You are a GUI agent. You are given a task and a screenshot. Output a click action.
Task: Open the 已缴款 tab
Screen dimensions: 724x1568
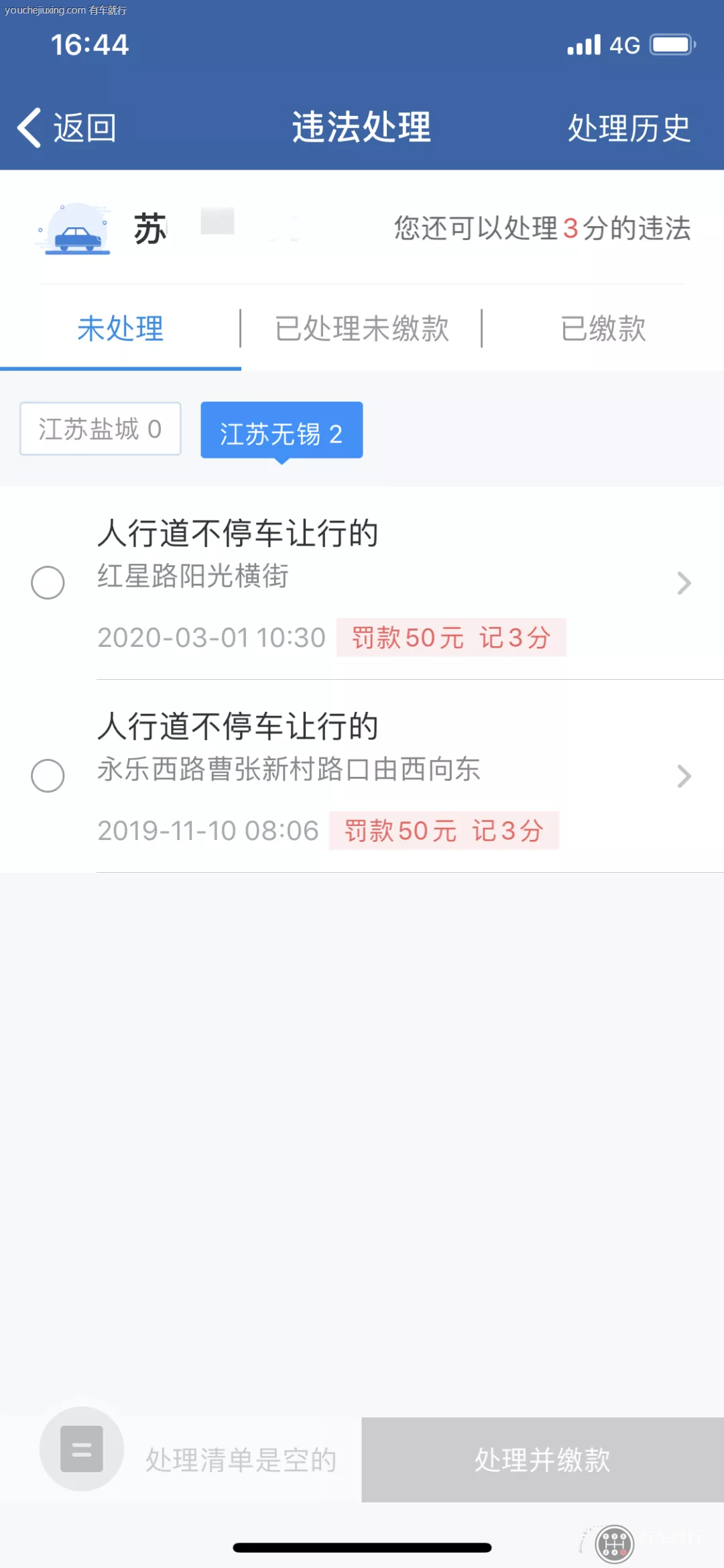click(x=604, y=328)
